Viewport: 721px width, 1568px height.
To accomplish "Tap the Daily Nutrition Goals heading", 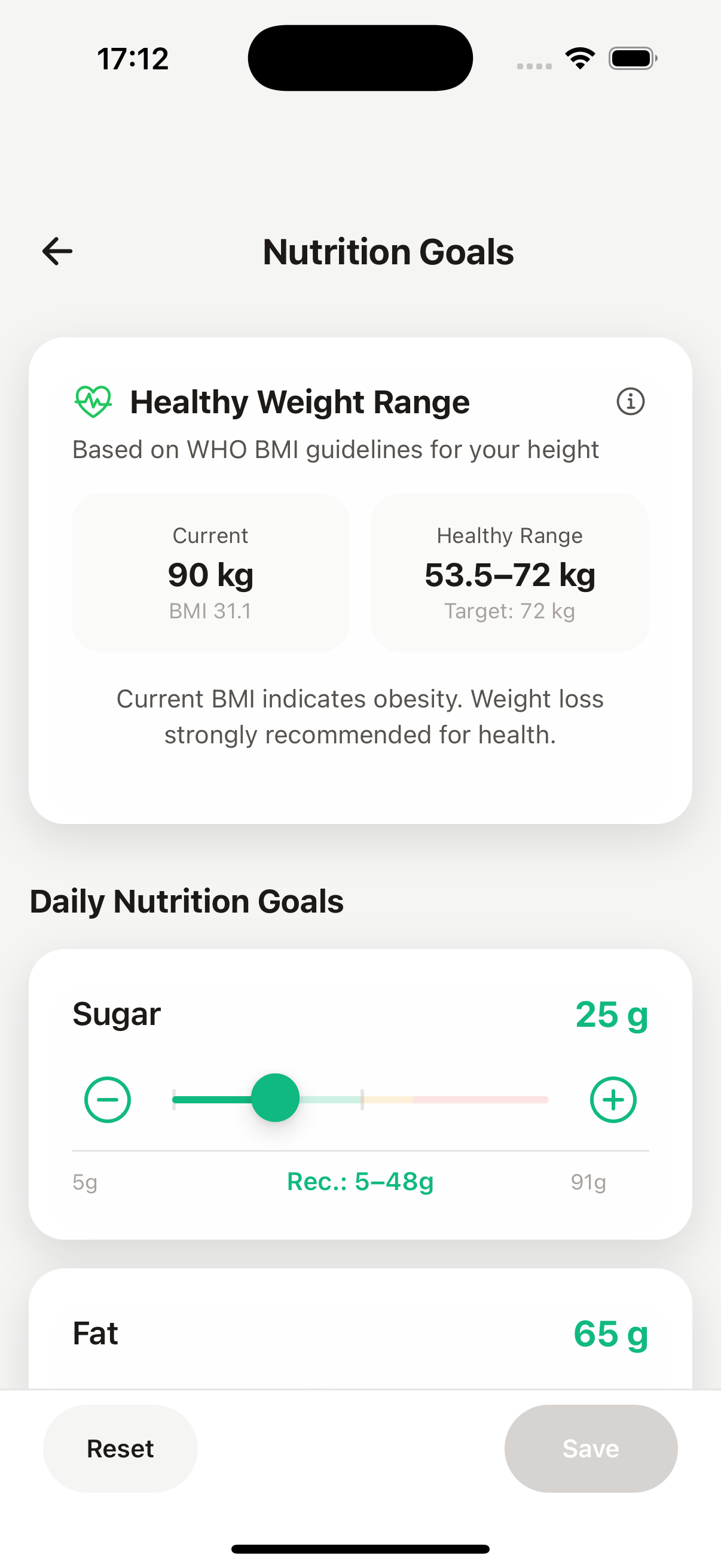I will click(186, 901).
